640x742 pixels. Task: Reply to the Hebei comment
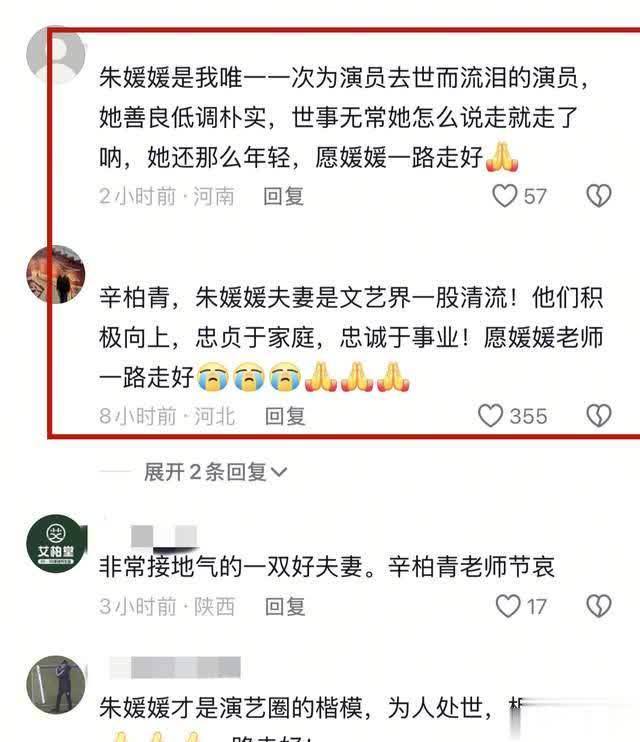tap(284, 416)
